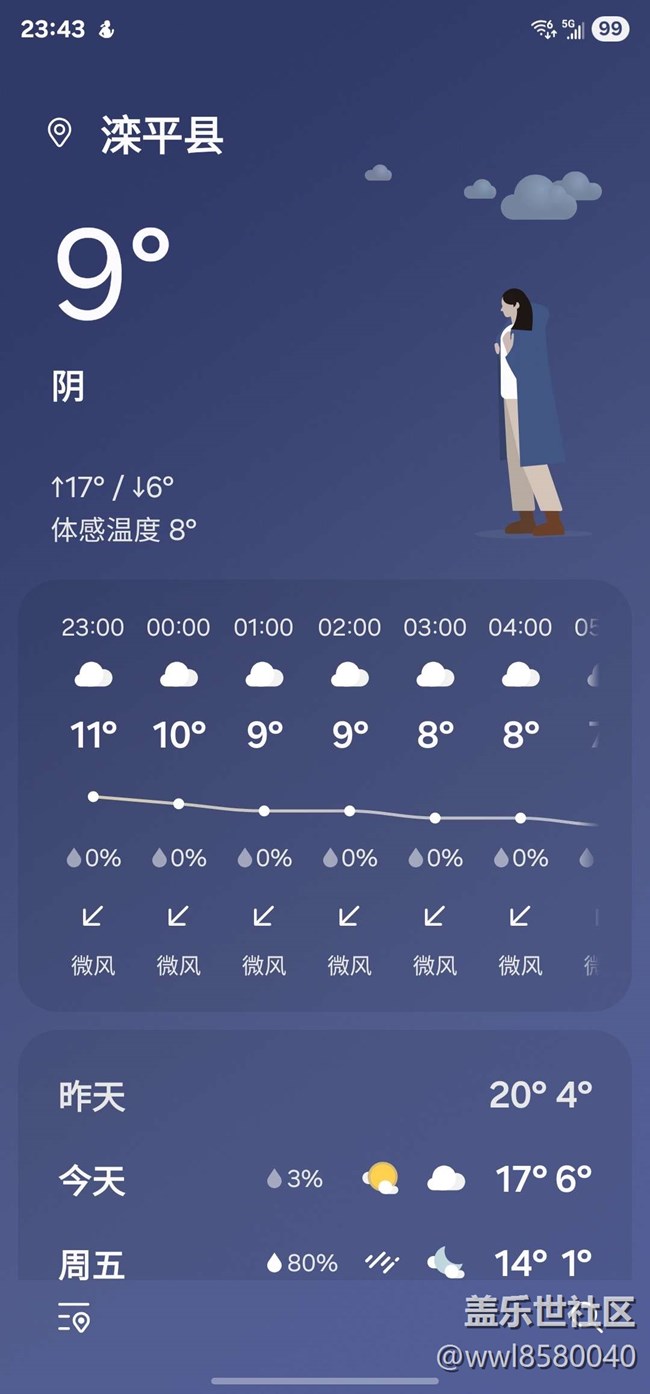Tap the 滦平县 location name

tap(161, 135)
